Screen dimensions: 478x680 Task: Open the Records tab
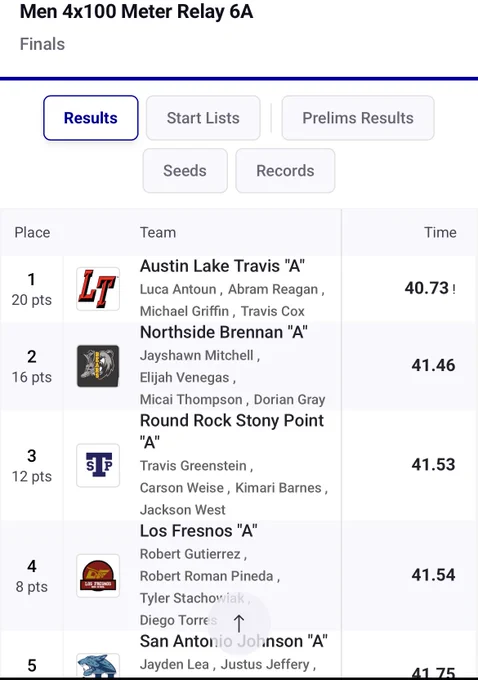pos(285,170)
